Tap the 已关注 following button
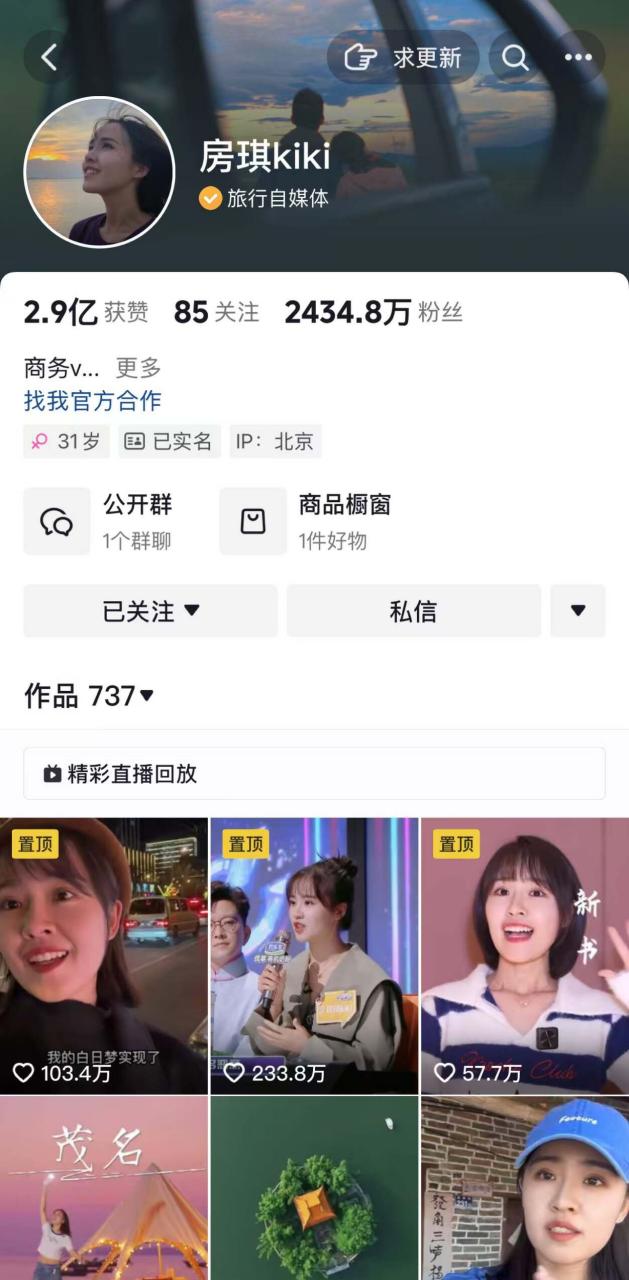Screen dimensions: 629x1280 click(150, 611)
